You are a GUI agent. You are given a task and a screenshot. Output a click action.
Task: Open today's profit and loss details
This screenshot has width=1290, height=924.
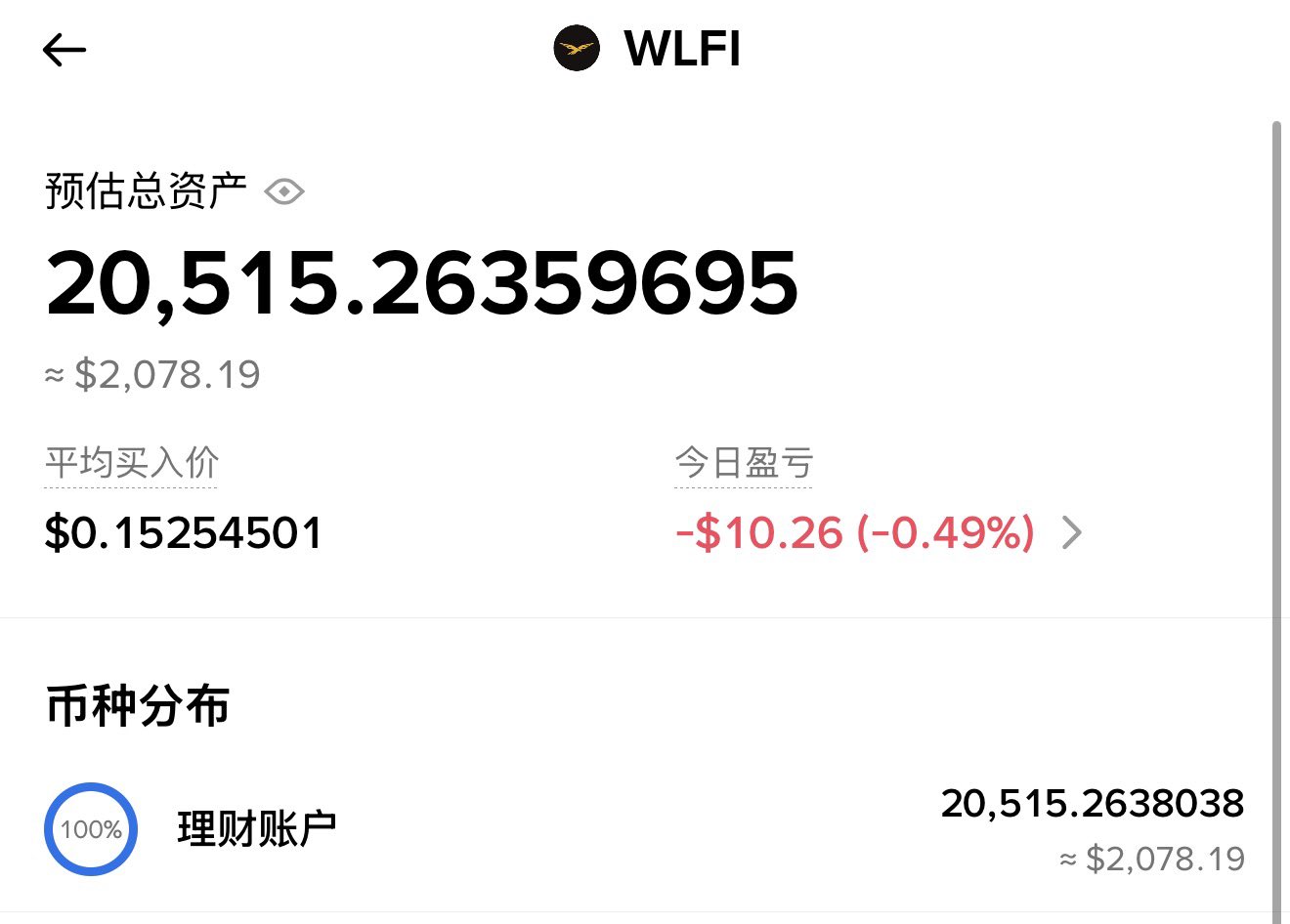click(1071, 533)
